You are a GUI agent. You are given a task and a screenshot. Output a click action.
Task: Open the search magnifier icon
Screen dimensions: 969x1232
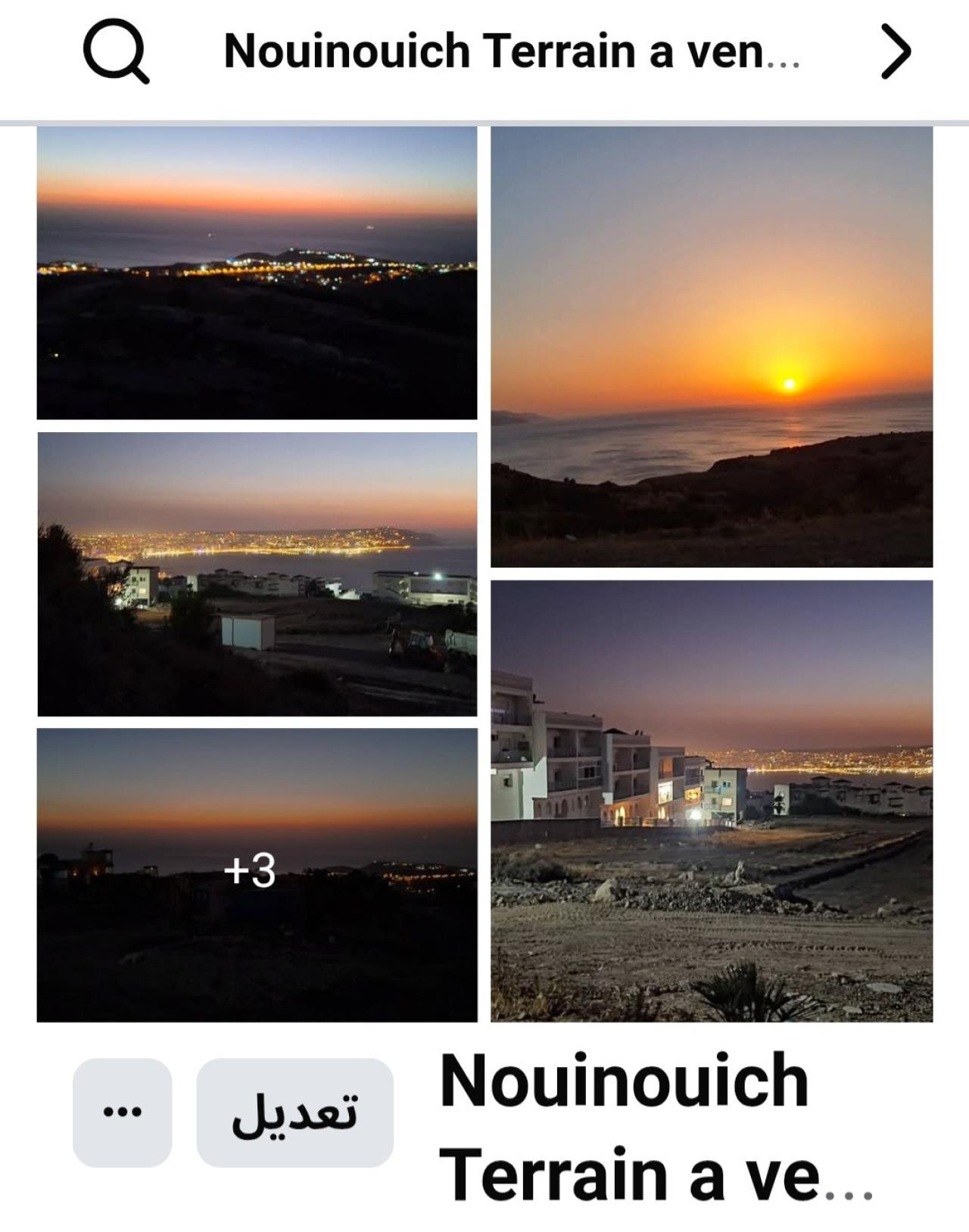pos(115,51)
